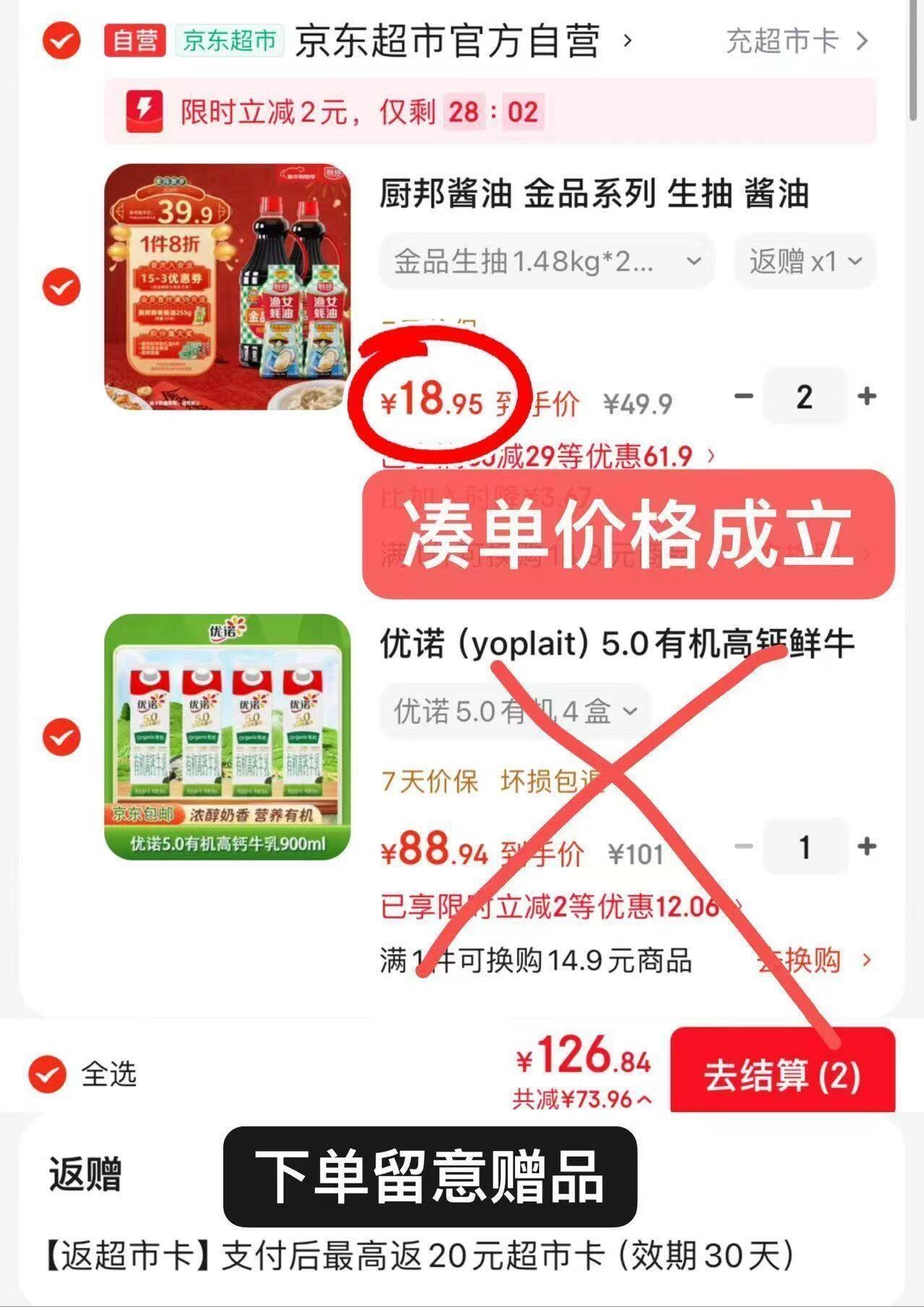
Task: Open the 厨邦酱油 product image
Action: coord(228,287)
